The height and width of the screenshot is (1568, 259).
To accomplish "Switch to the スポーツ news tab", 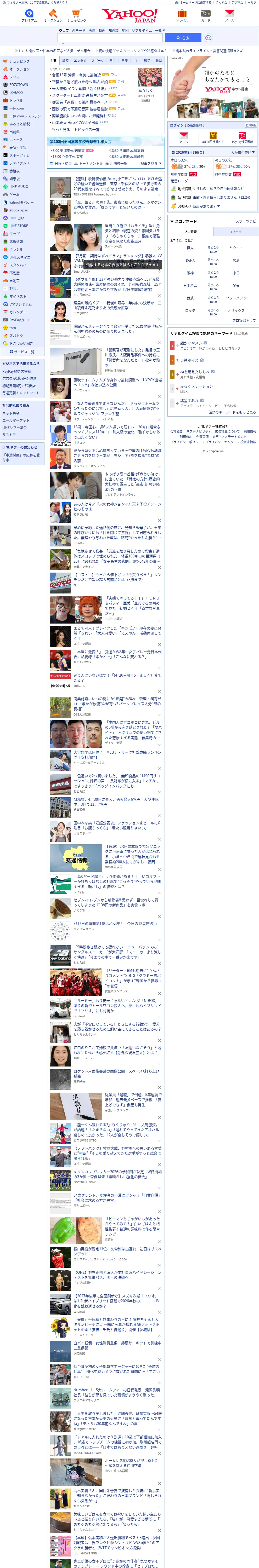I will [x=98, y=61].
